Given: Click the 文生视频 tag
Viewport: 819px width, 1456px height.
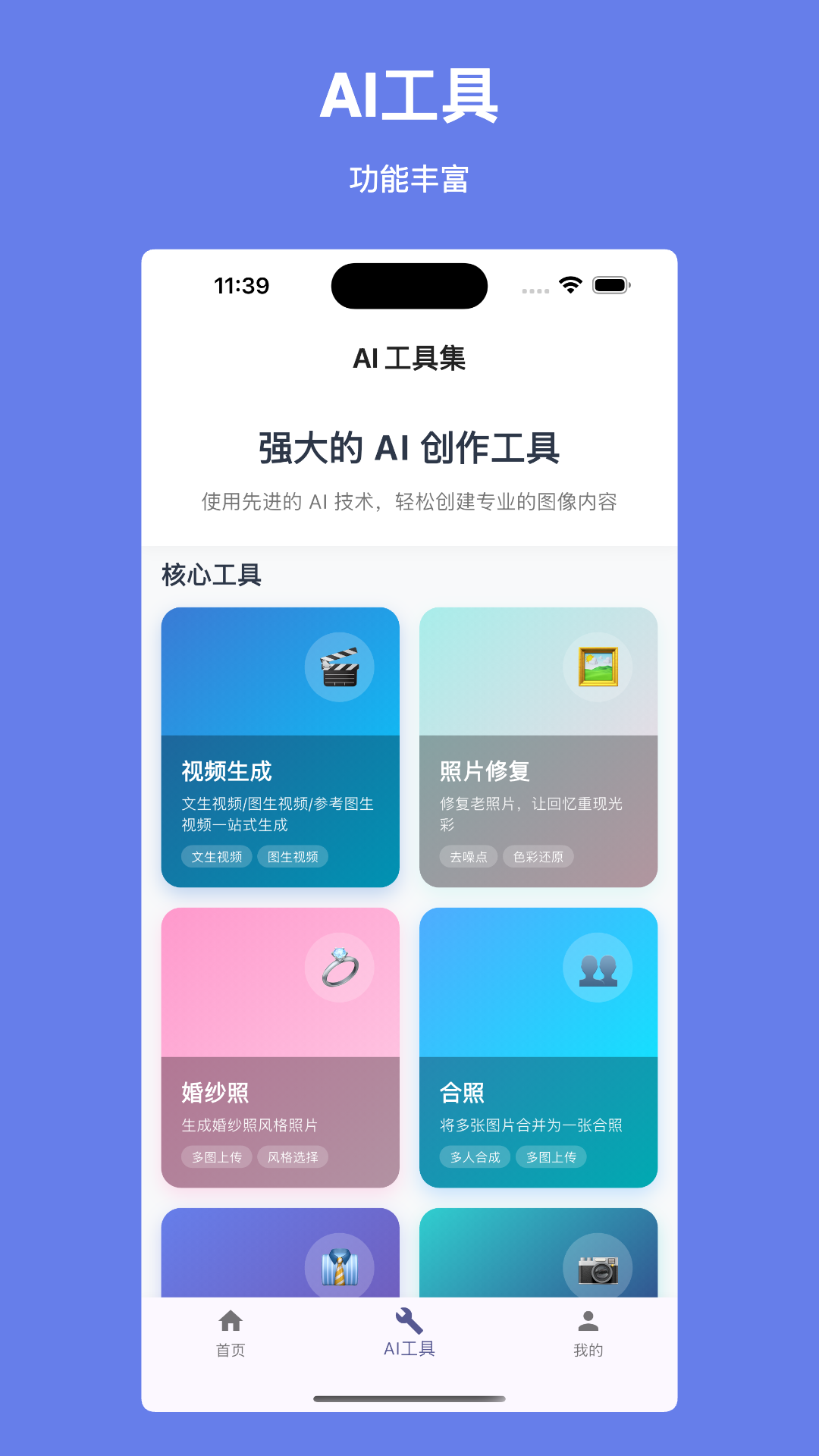Looking at the screenshot, I should [x=216, y=856].
